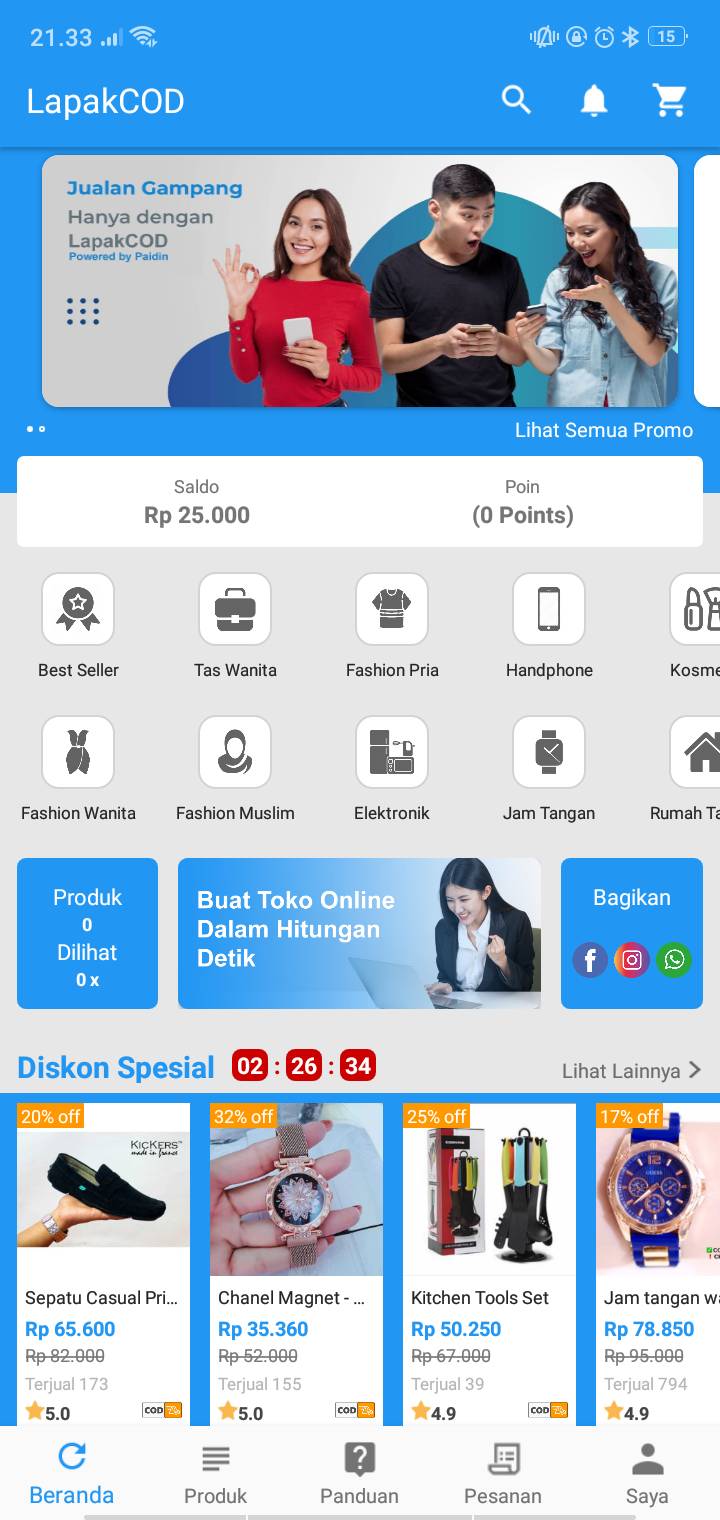Screen dimensions: 720x1520
Task: Open the Kitchen Tools Set product
Action: tap(489, 1264)
